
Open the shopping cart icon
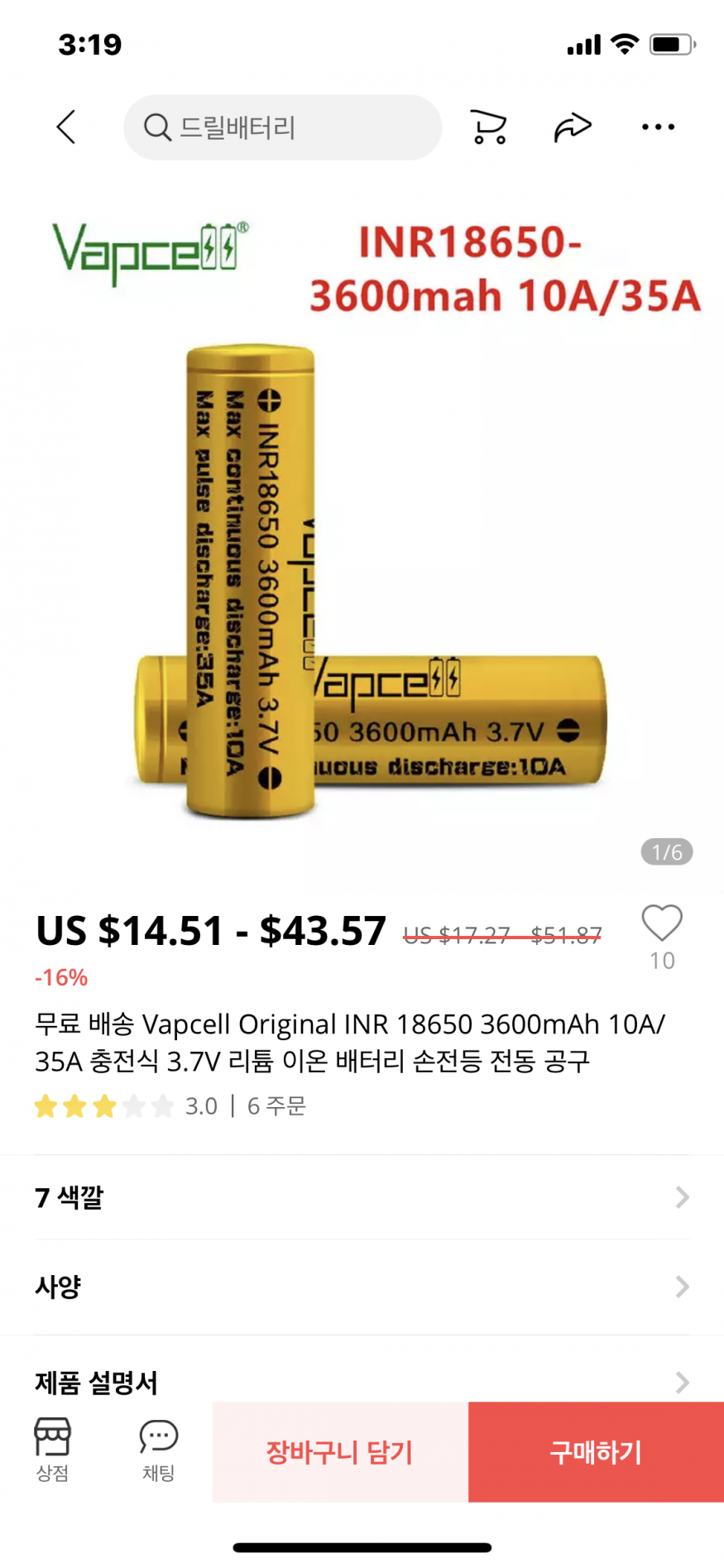coord(488,127)
